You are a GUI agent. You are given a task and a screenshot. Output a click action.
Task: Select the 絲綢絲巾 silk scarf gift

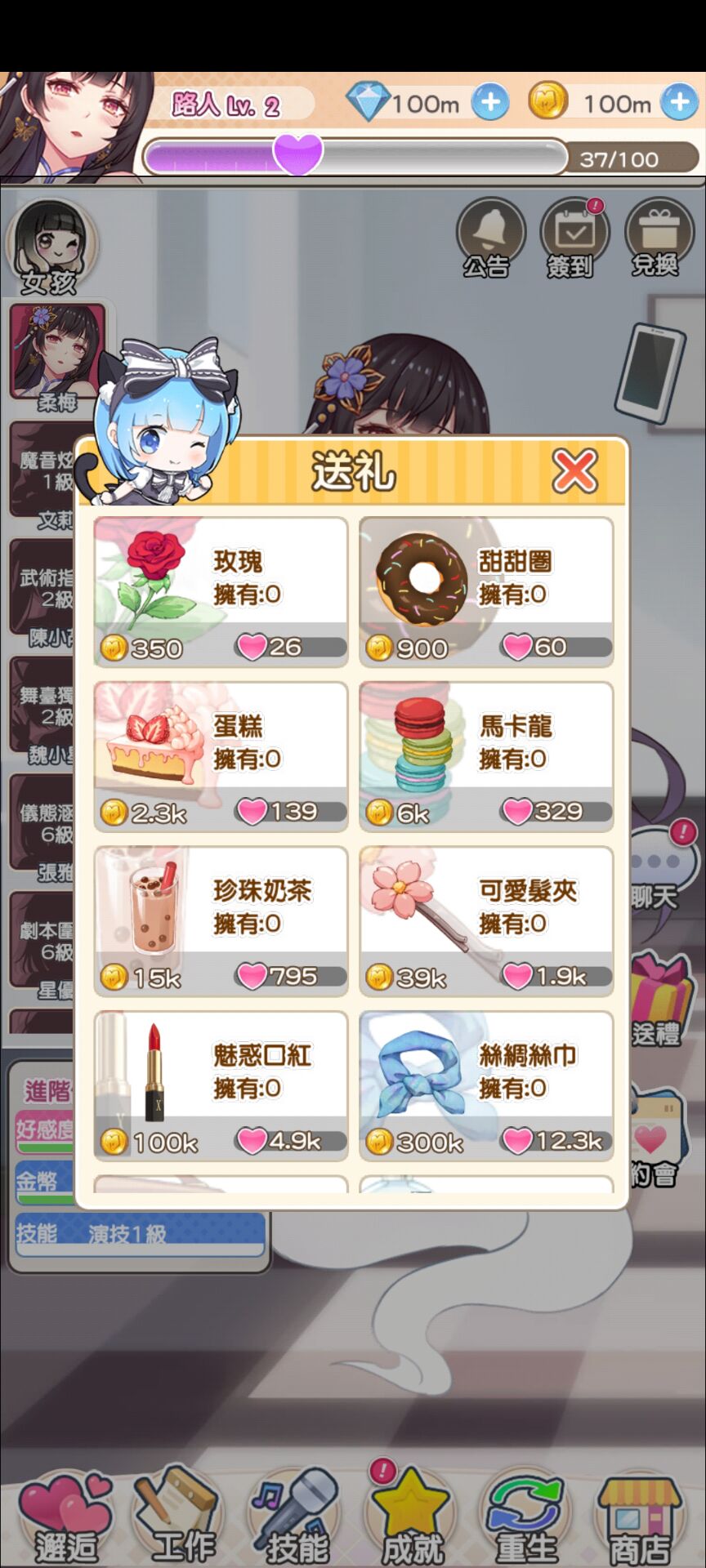[x=486, y=1085]
